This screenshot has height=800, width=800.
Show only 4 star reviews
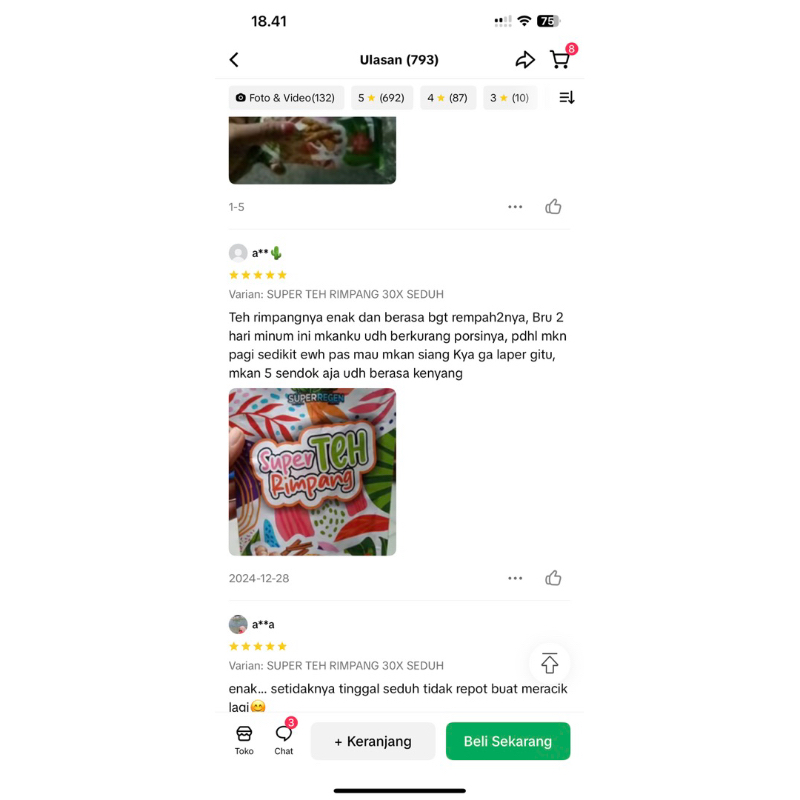(447, 98)
